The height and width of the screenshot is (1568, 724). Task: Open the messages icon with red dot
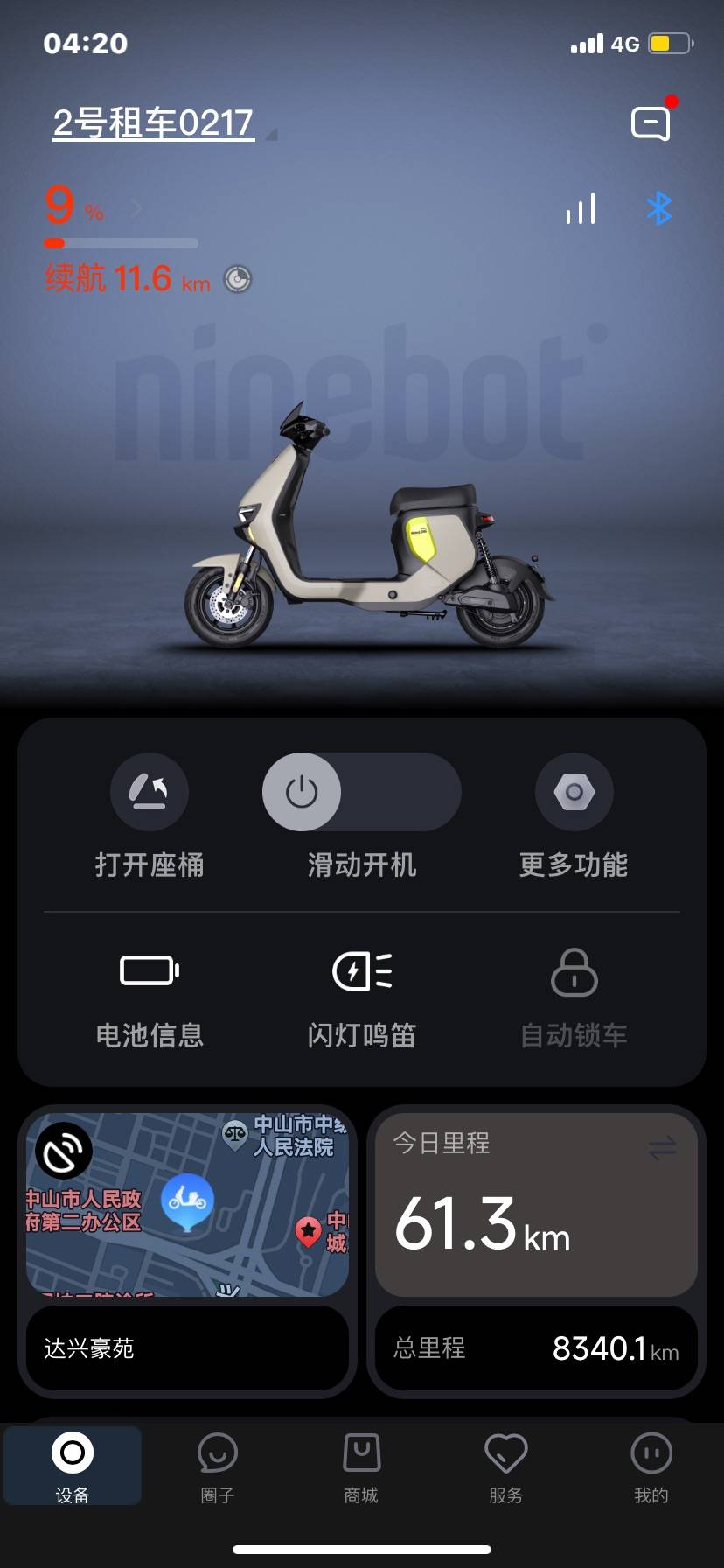pos(651,122)
